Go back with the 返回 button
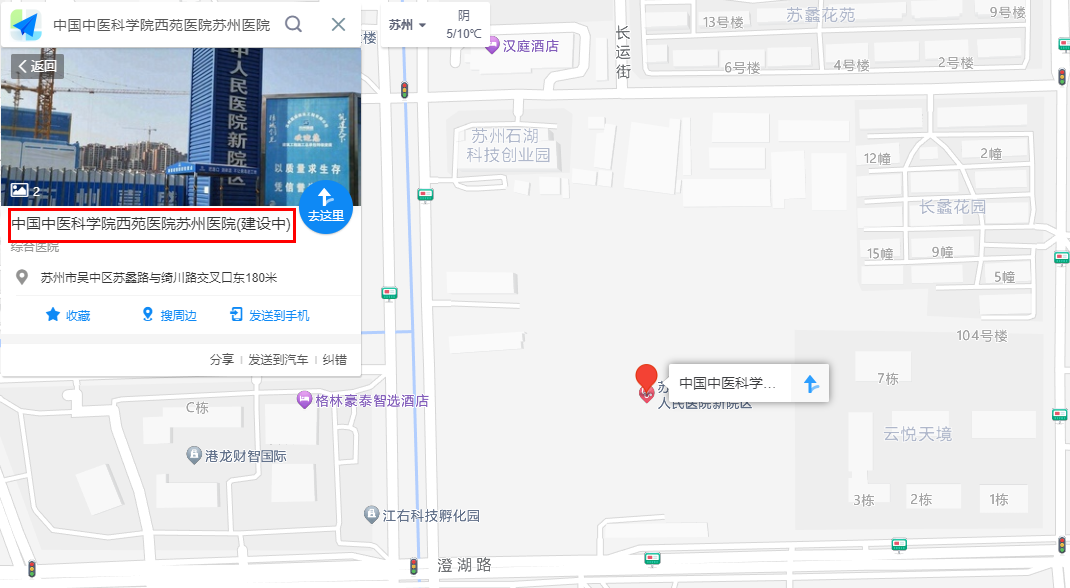Image resolution: width=1070 pixels, height=588 pixels. click(38, 66)
